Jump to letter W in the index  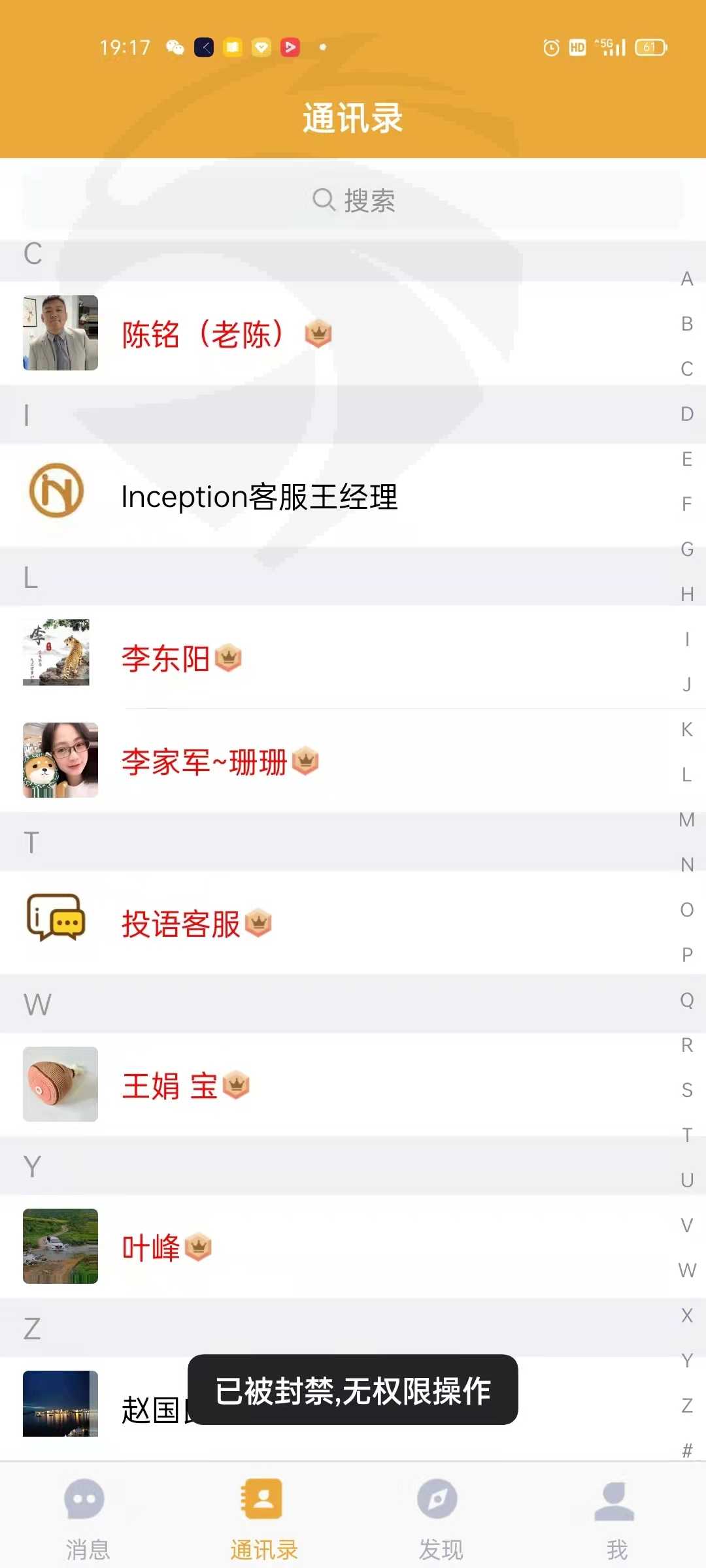[x=686, y=1270]
